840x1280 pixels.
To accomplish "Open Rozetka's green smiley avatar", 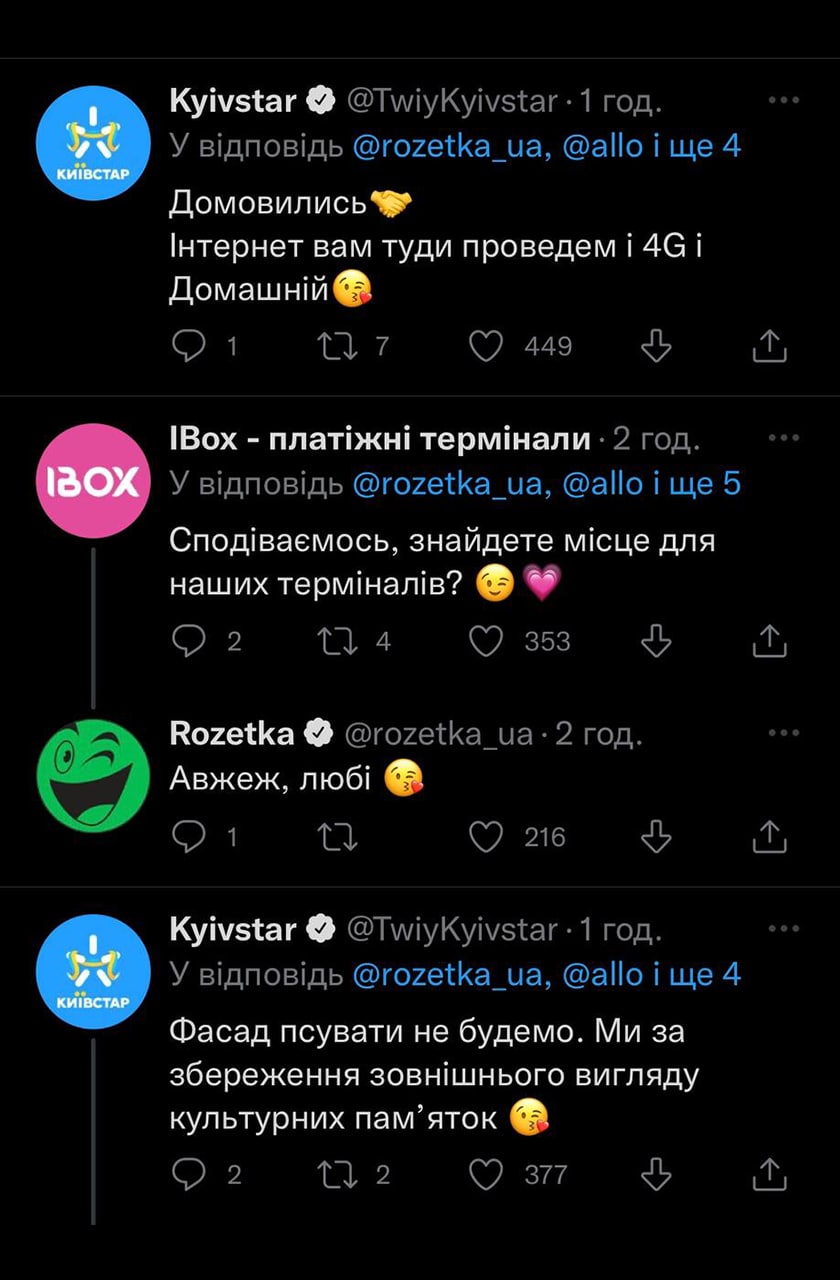I will click(93, 776).
